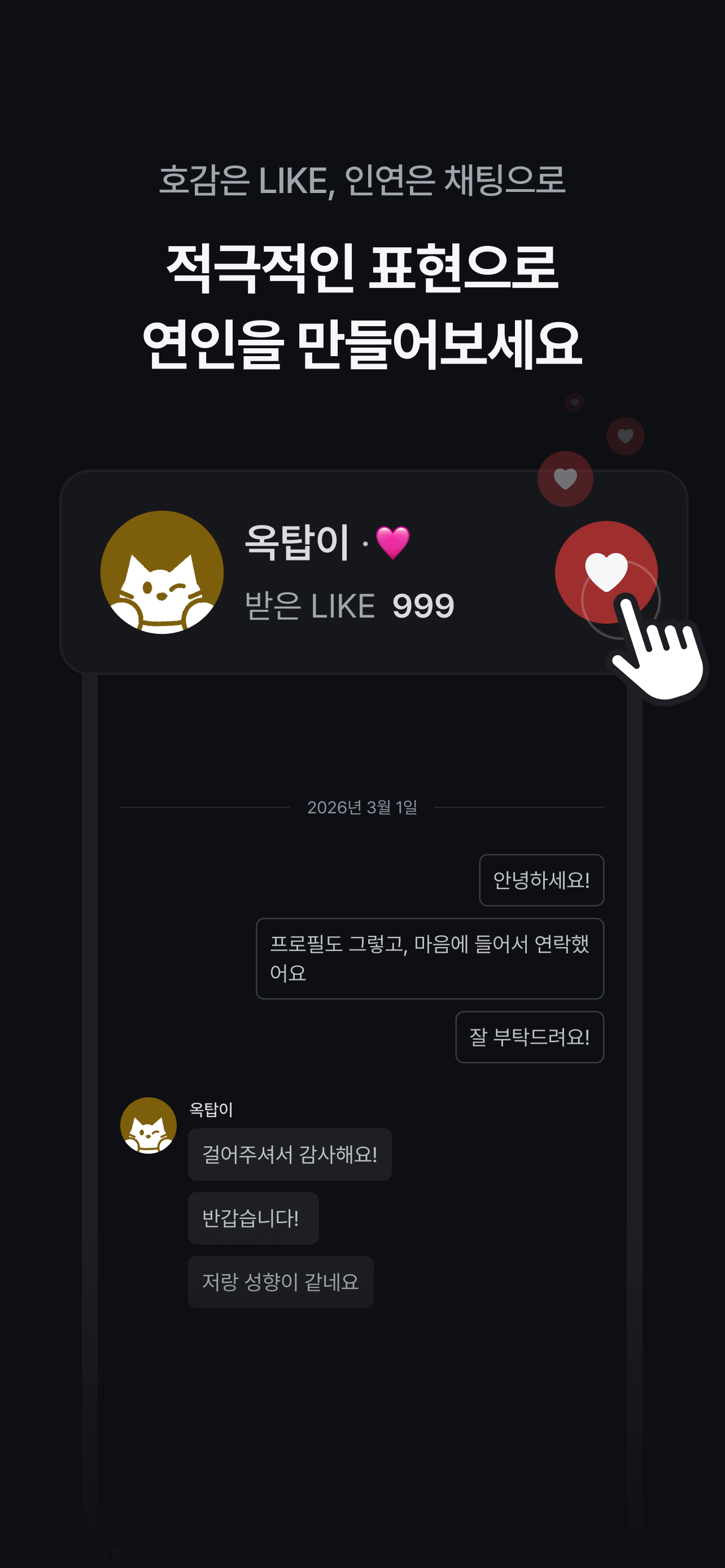
Task: Select 옥탑이's small avatar in the chat thread
Action: [x=147, y=1125]
